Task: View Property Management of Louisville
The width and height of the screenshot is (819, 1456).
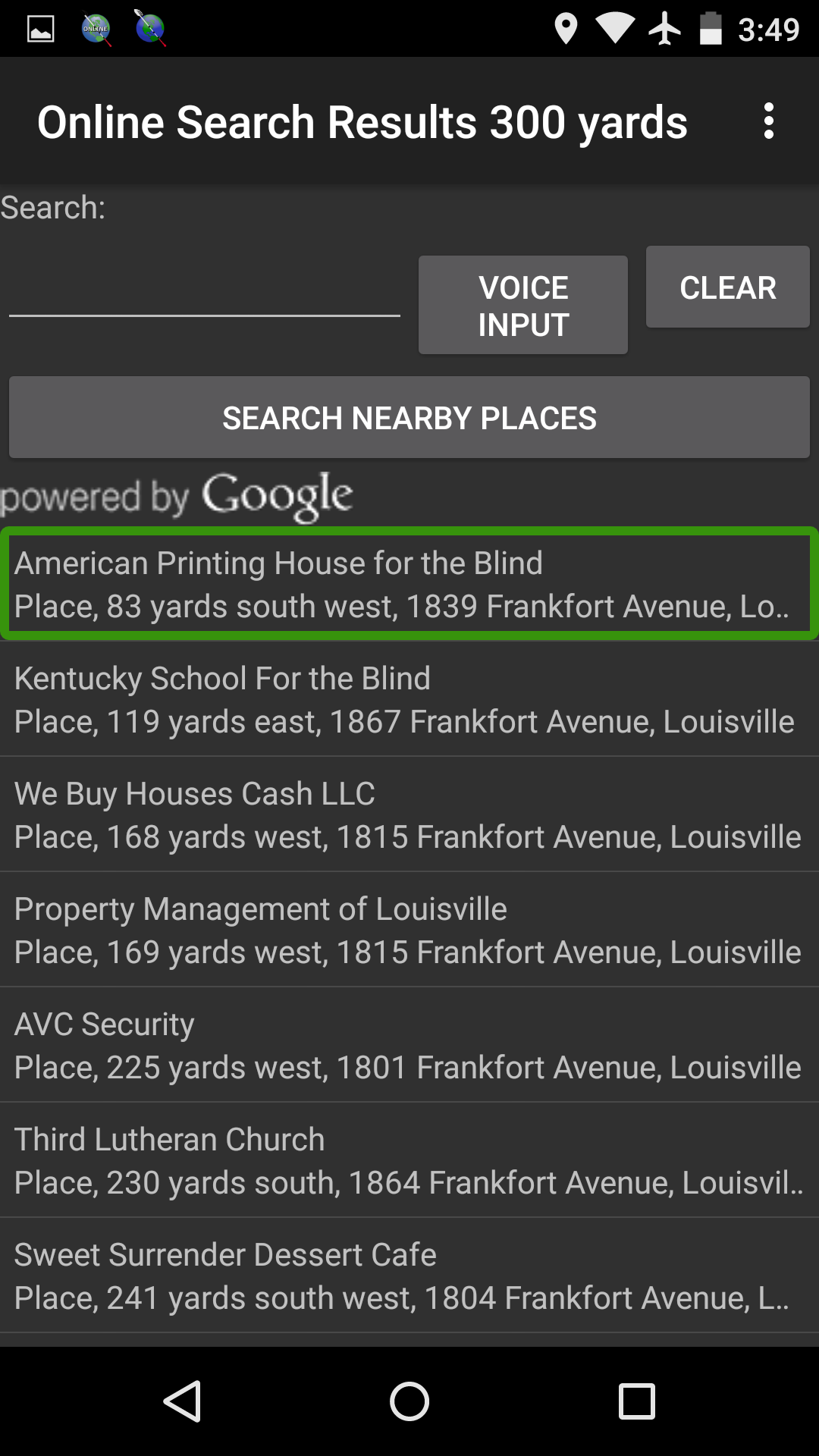Action: coord(409,930)
